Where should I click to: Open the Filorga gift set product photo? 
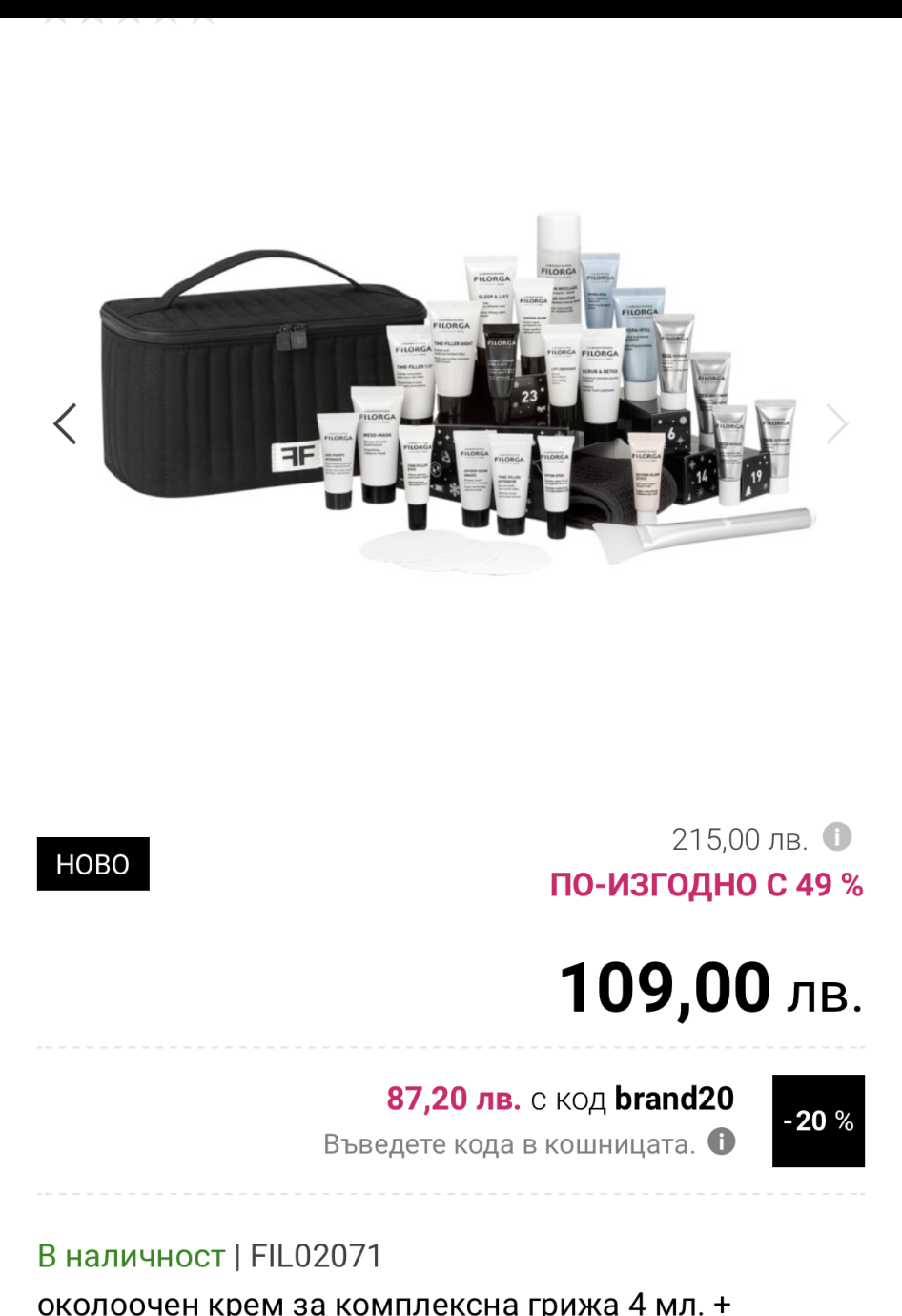click(x=458, y=391)
